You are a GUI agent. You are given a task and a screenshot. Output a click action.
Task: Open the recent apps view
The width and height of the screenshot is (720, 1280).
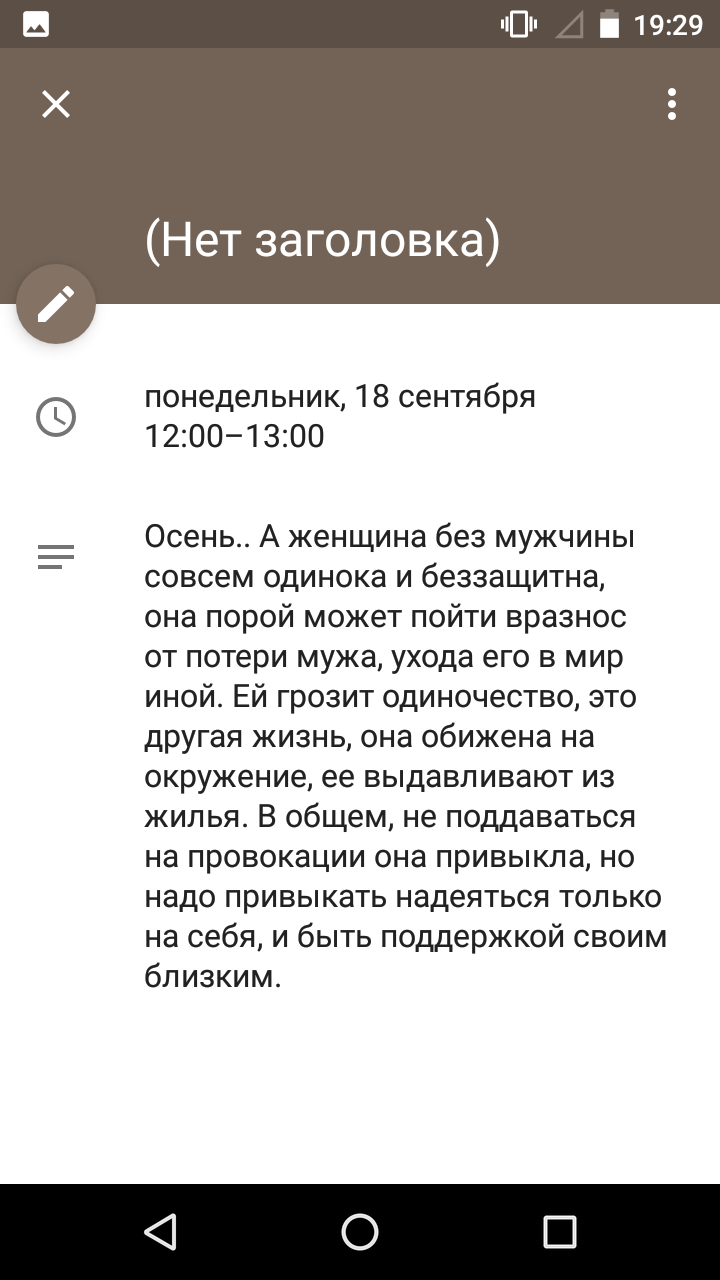click(x=560, y=1232)
